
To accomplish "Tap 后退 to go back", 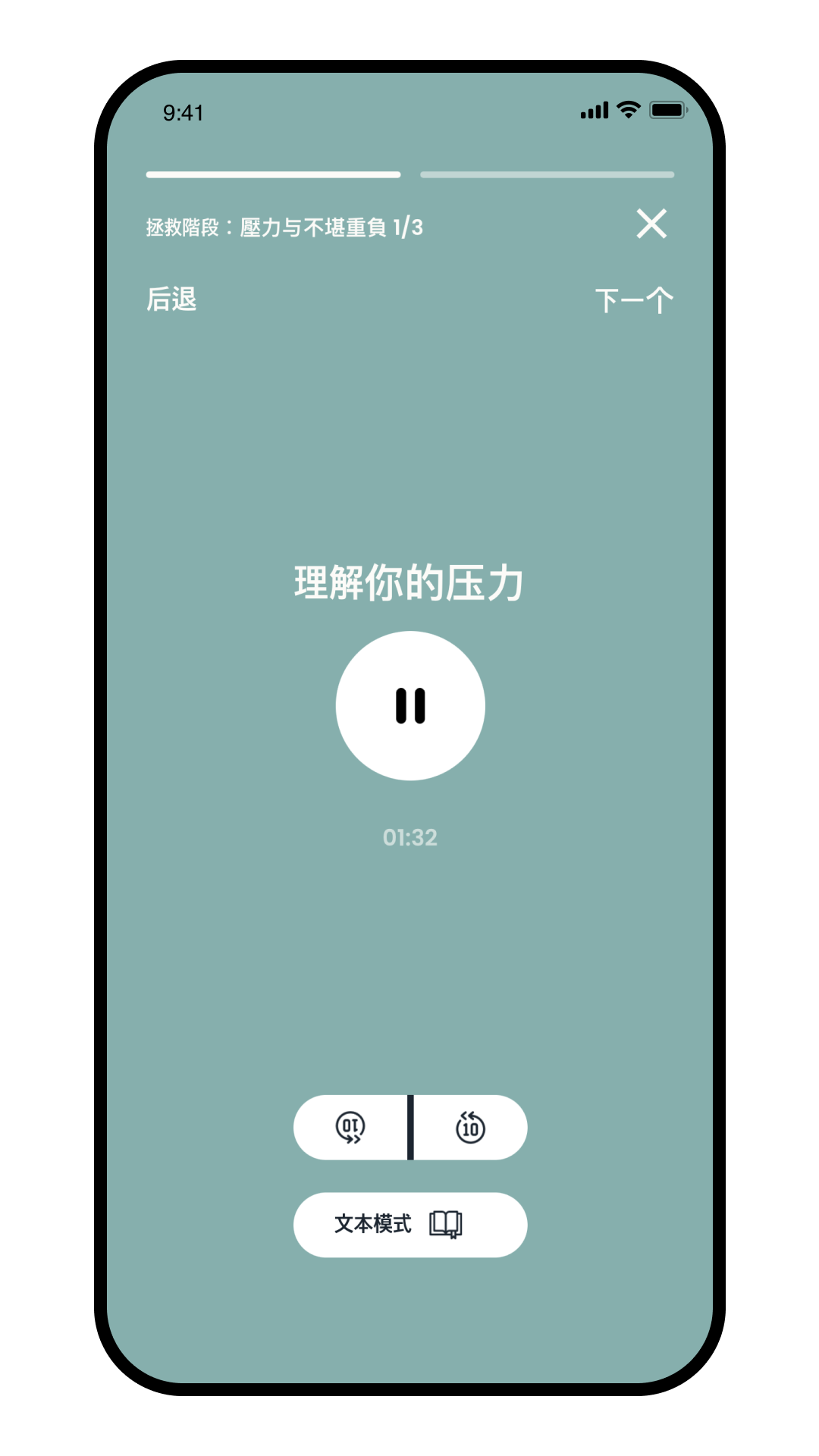I will point(172,299).
